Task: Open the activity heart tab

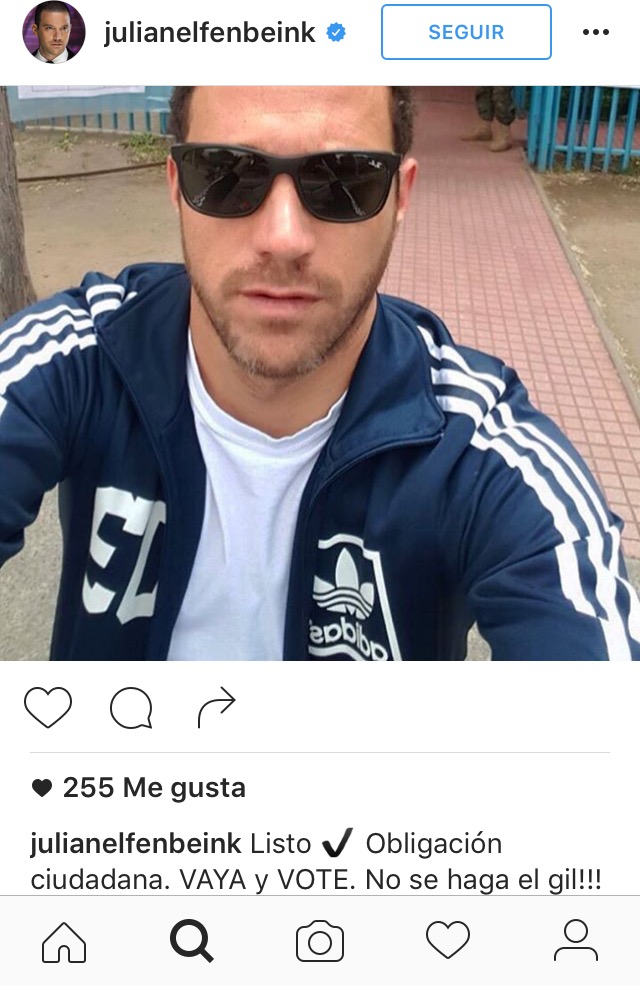Action: 447,941
